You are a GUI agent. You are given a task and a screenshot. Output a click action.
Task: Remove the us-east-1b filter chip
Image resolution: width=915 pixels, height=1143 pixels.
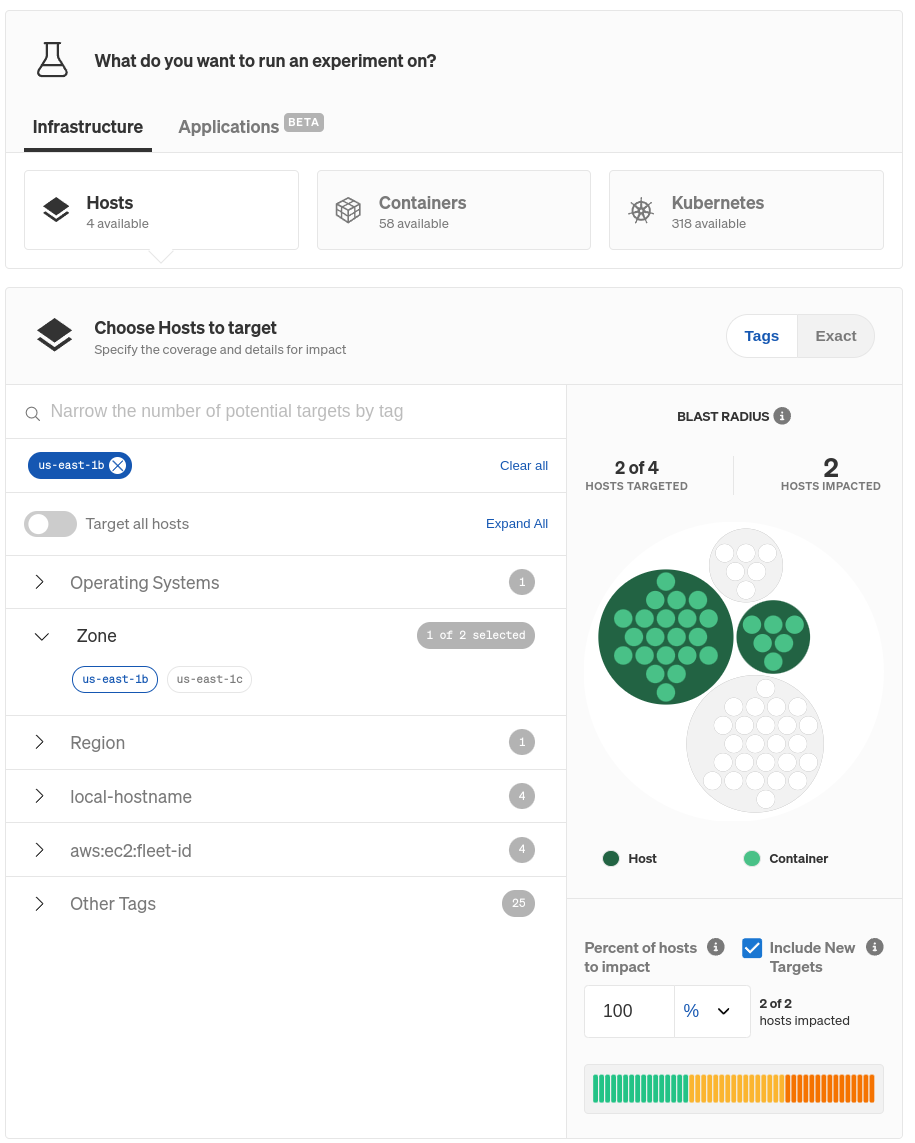tap(118, 465)
